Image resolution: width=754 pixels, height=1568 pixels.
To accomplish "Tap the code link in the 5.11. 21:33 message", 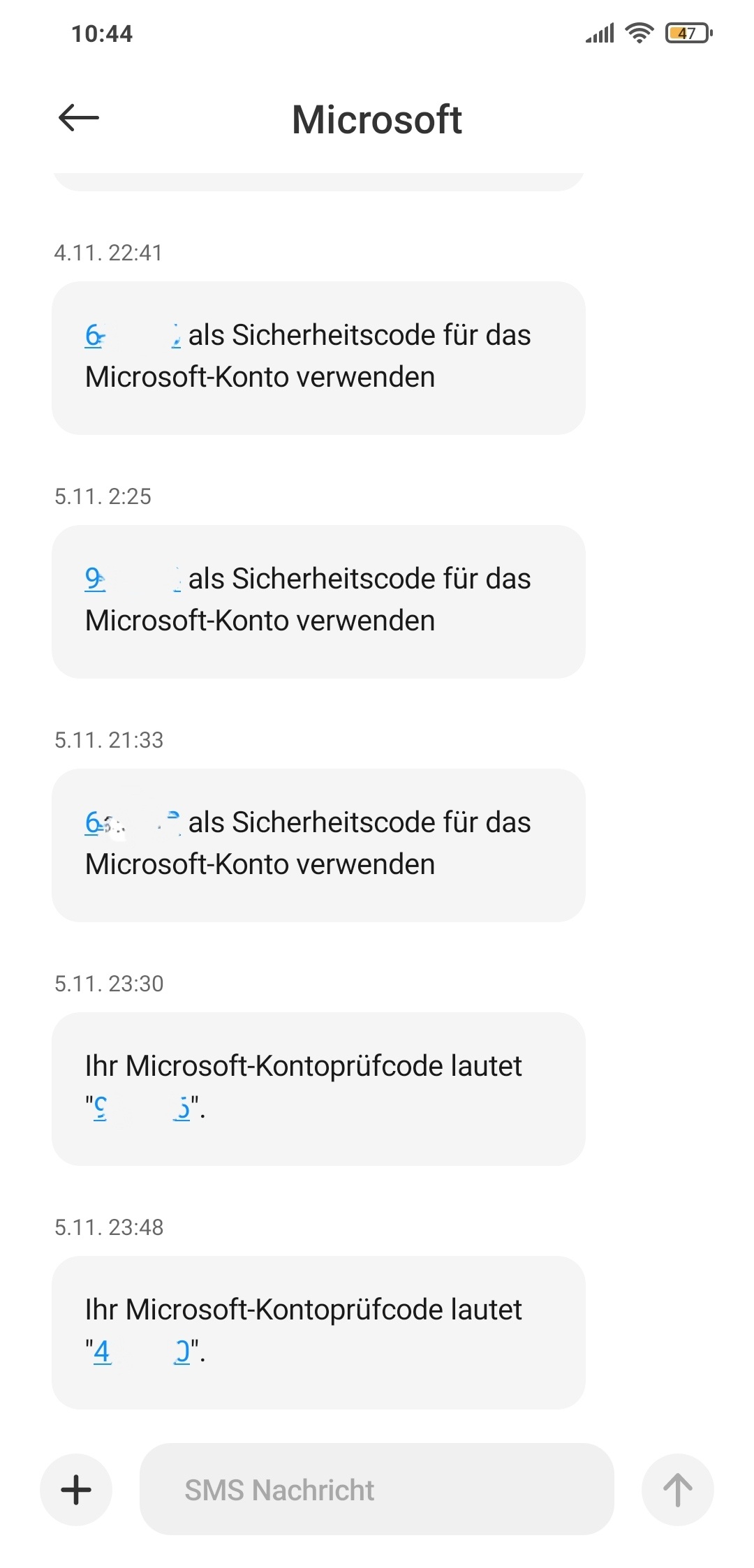I will 133,823.
